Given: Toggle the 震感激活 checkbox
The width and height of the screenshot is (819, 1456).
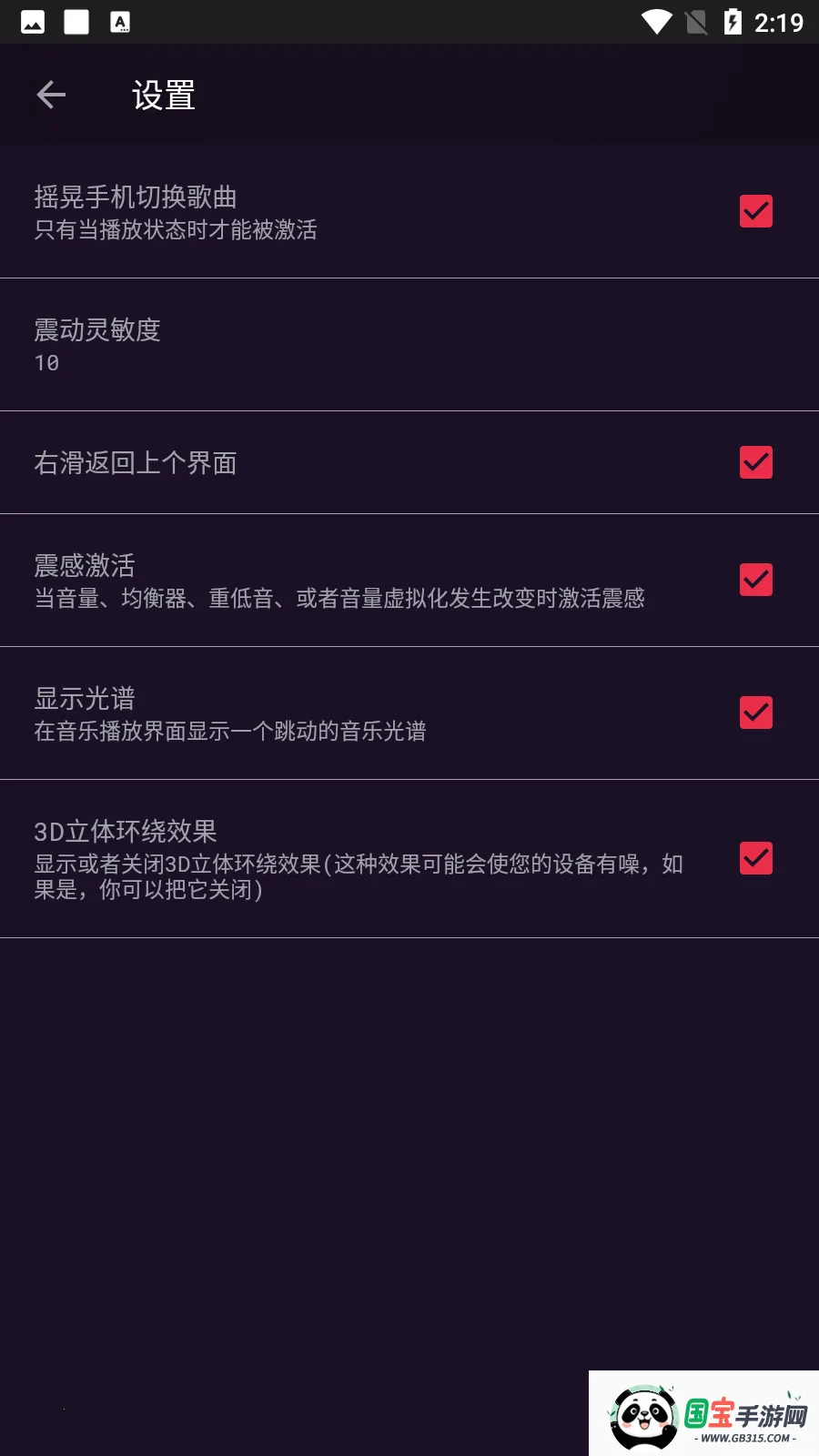Looking at the screenshot, I should point(755,579).
